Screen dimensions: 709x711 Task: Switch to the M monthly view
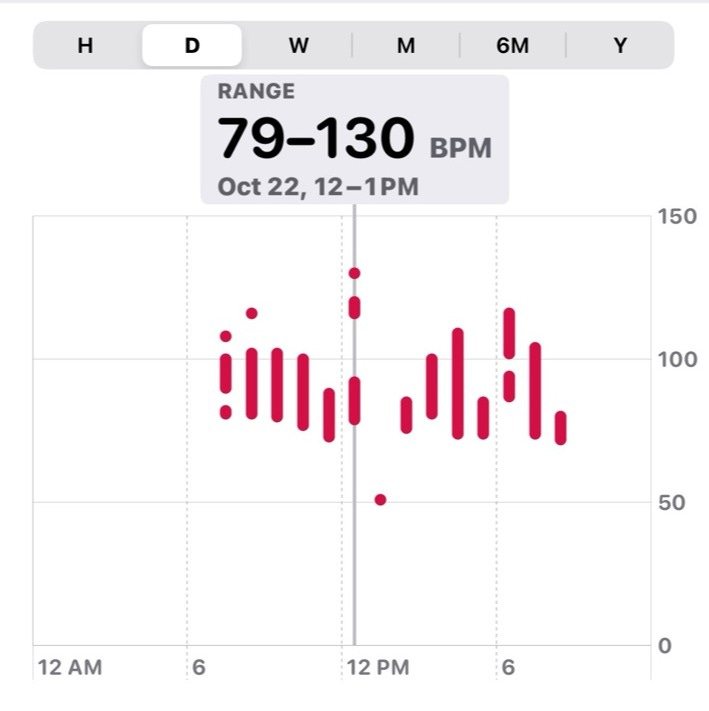coord(406,45)
